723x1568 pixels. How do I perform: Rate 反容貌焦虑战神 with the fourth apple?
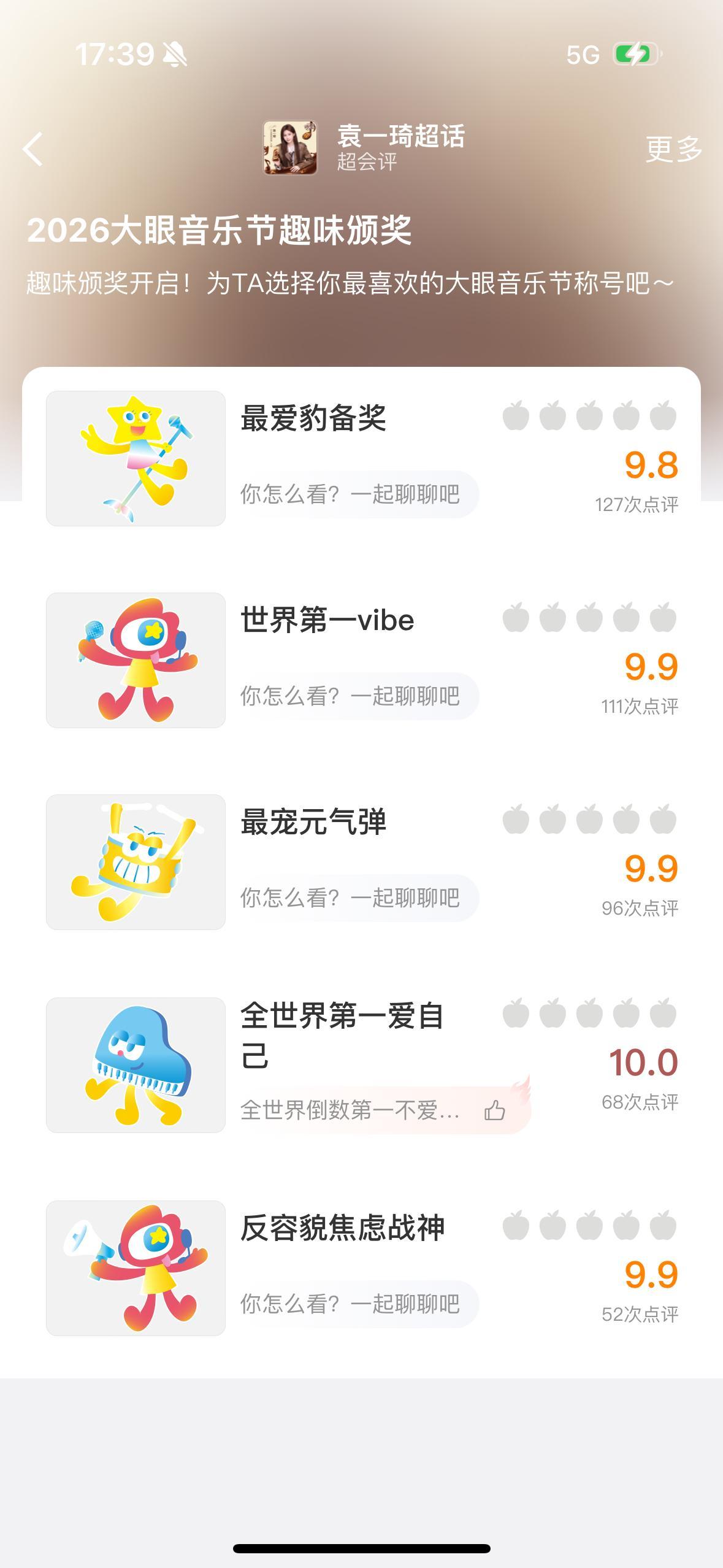[x=626, y=1226]
